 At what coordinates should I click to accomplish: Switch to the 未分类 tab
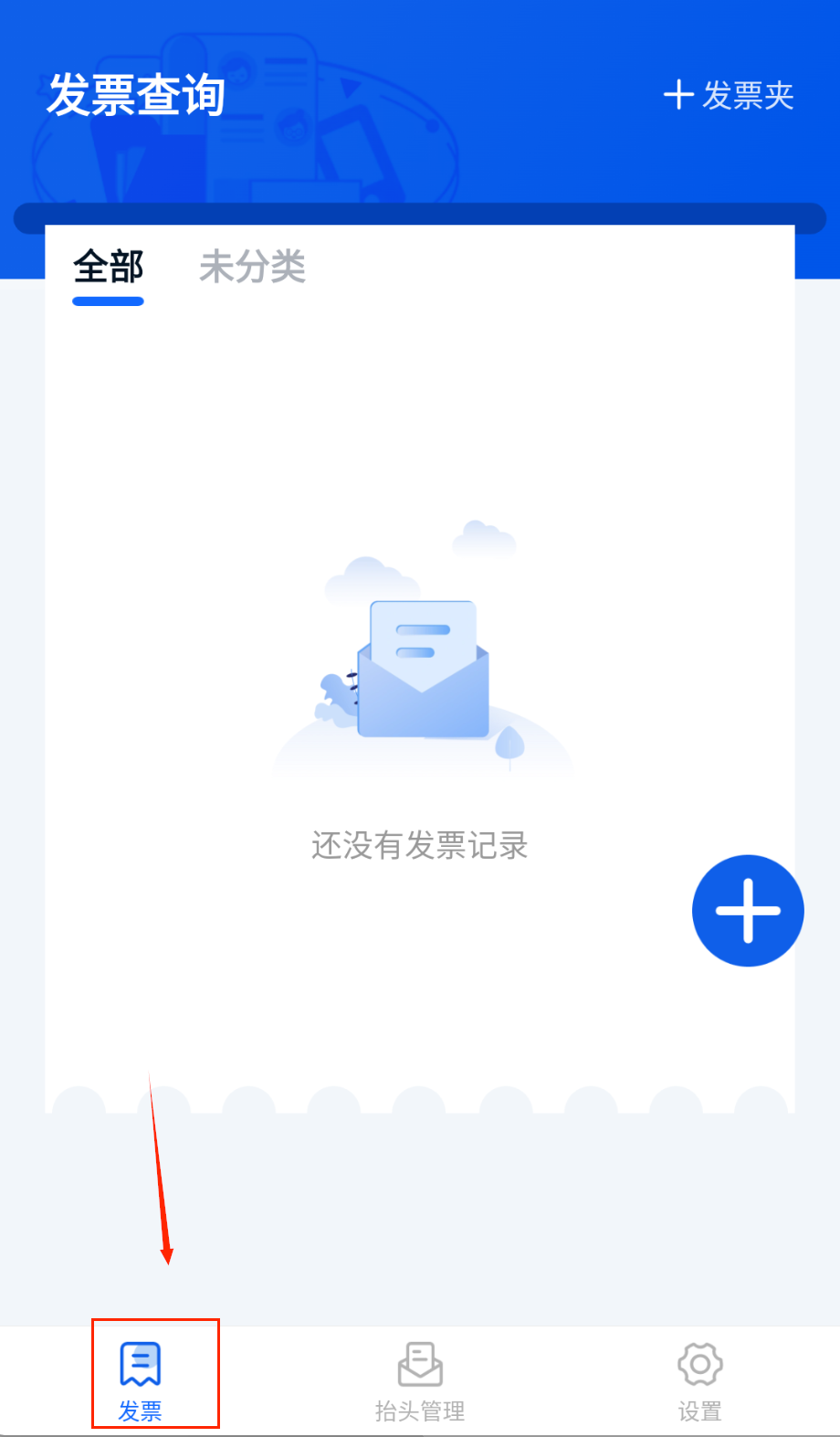[252, 268]
